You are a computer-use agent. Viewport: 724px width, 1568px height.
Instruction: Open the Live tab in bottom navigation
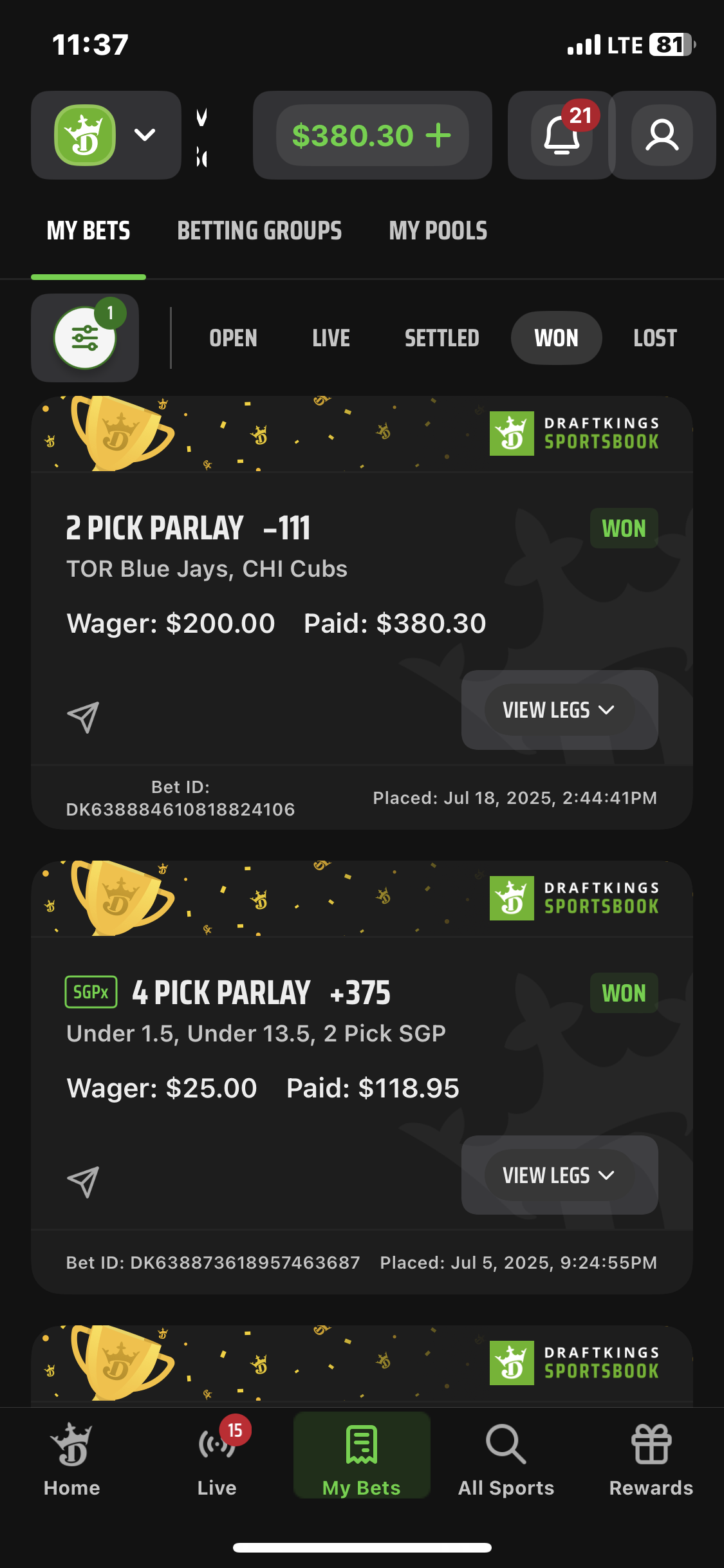click(217, 1459)
